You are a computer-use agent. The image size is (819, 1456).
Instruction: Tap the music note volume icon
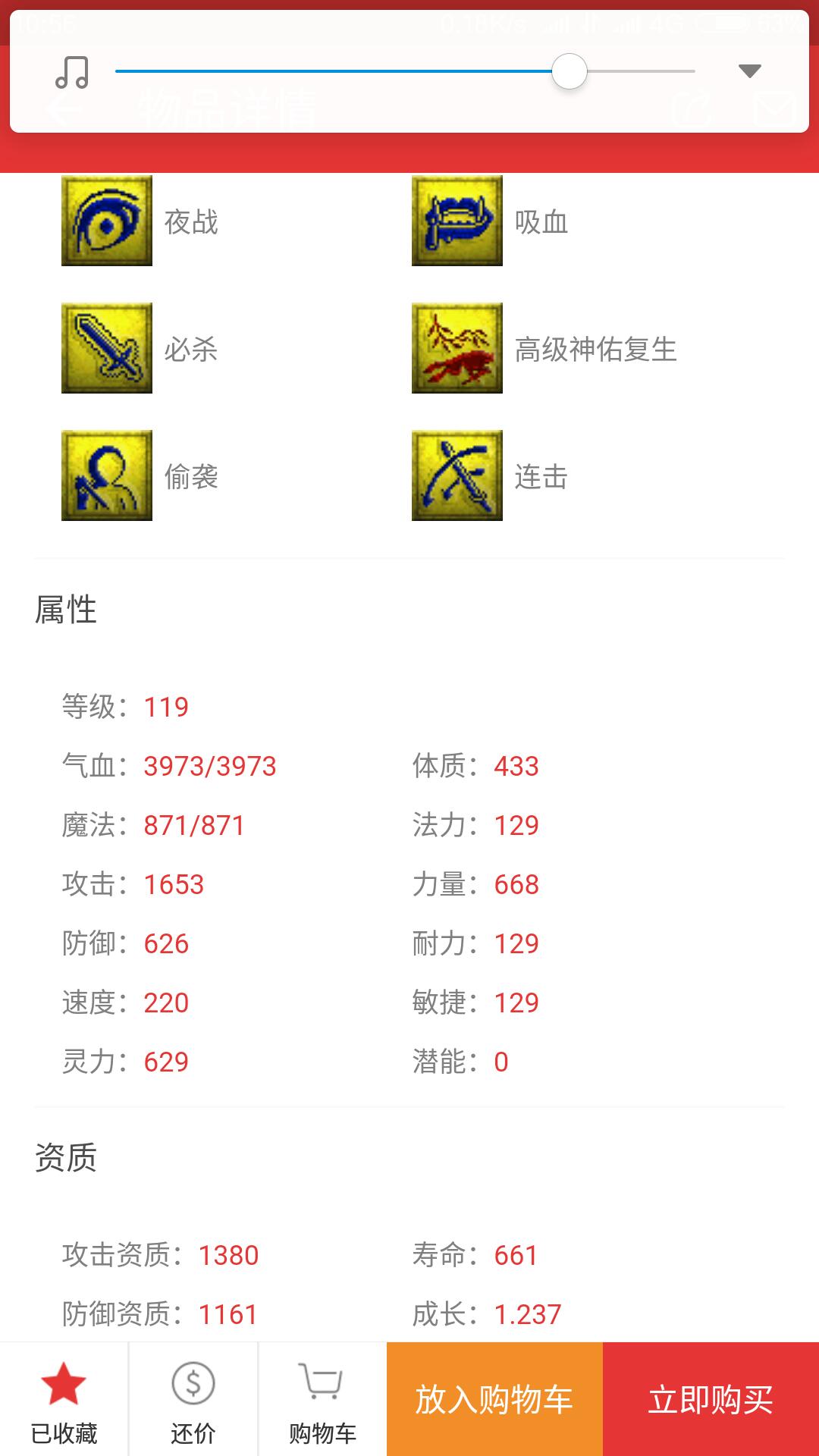tap(72, 72)
